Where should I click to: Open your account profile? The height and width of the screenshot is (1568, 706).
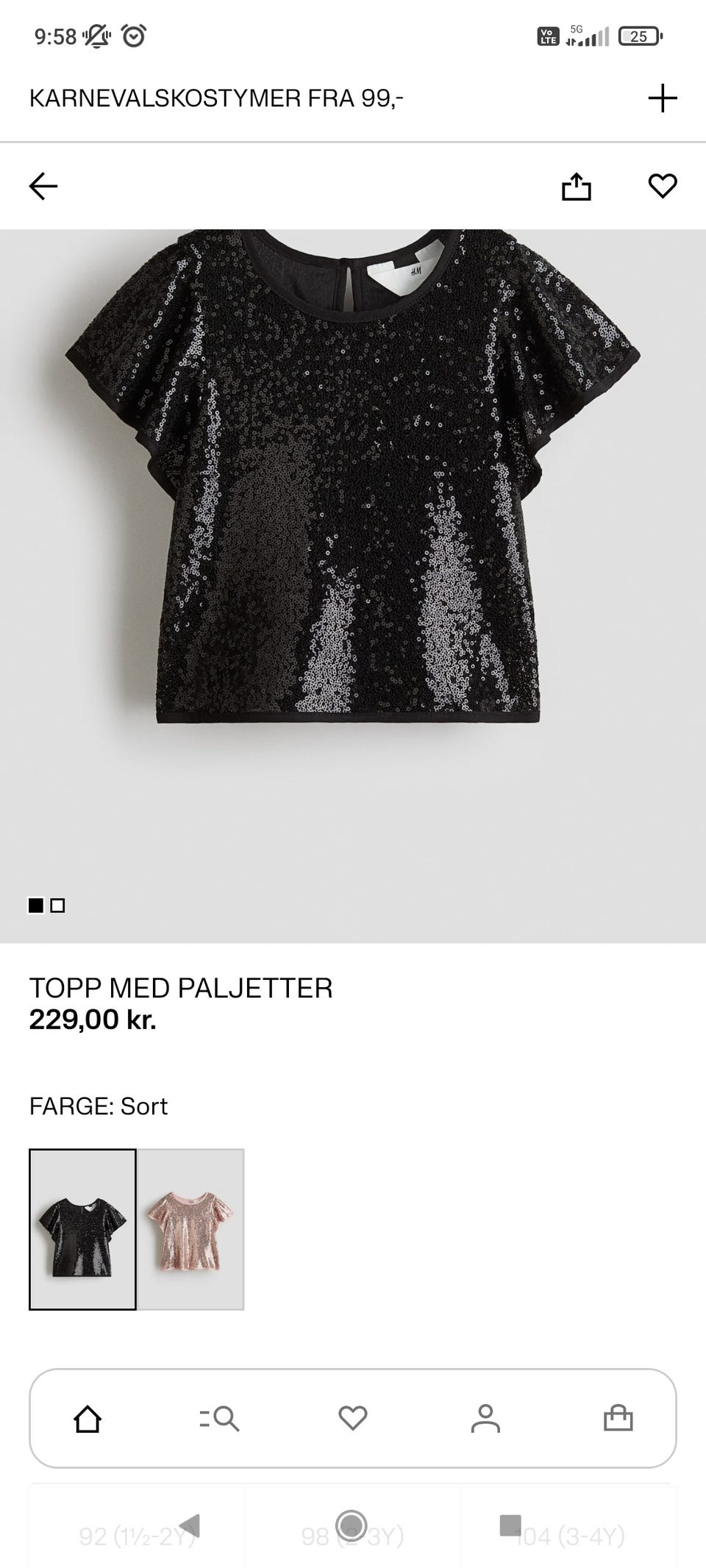(485, 1420)
